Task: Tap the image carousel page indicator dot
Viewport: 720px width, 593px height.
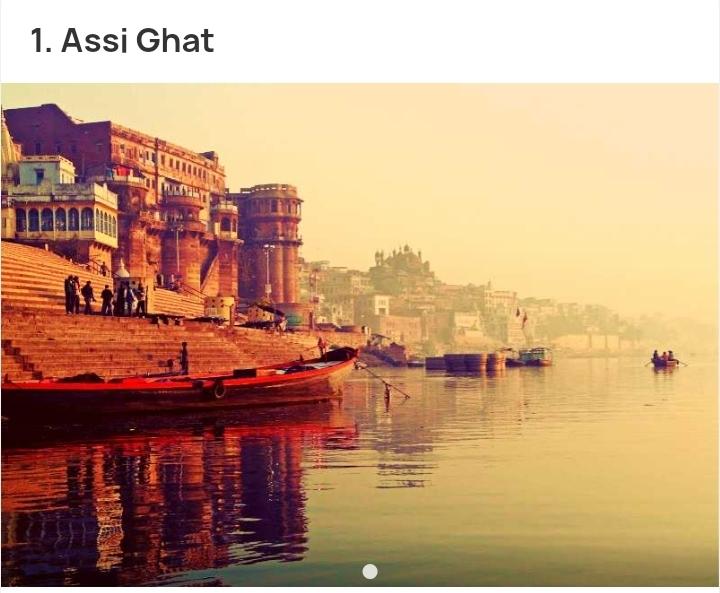Action: pyautogui.click(x=370, y=571)
